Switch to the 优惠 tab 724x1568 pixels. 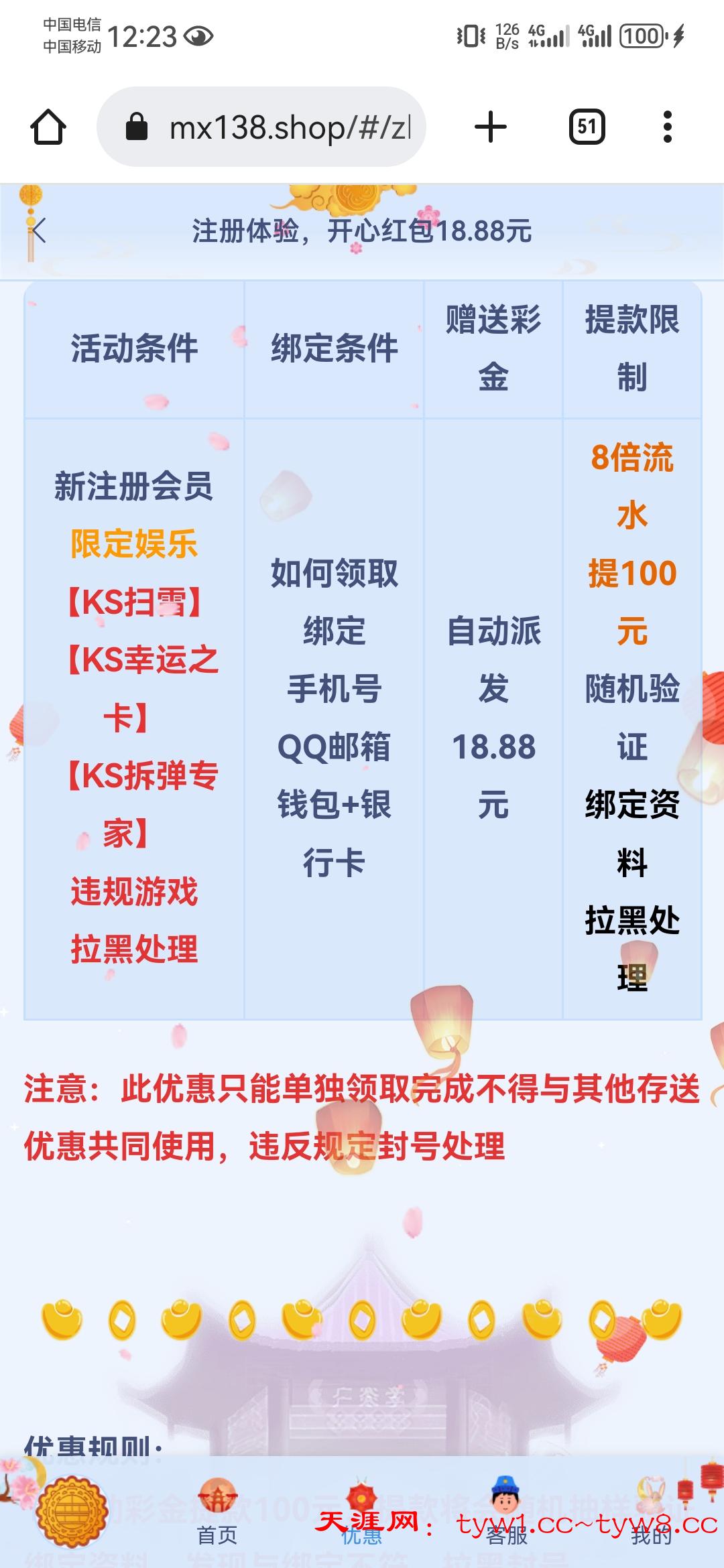click(362, 1513)
